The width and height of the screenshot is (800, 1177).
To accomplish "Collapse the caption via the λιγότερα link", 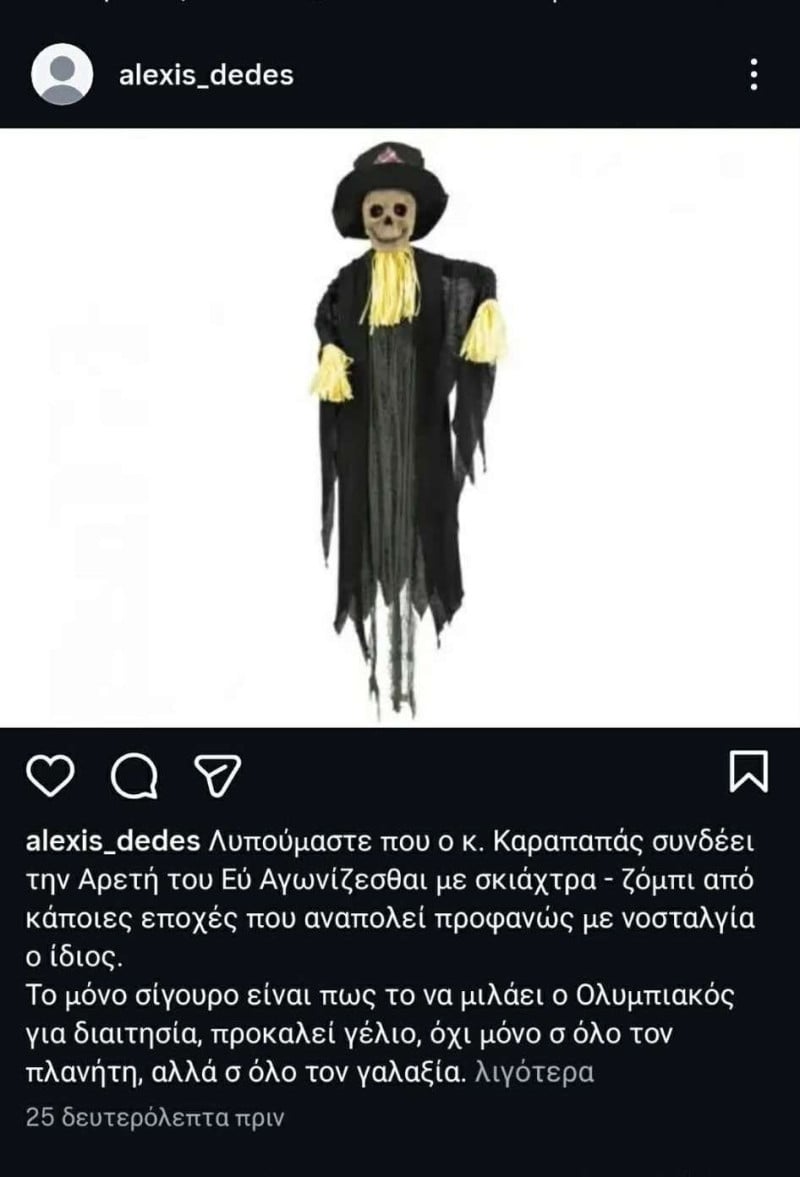I will [x=536, y=1071].
